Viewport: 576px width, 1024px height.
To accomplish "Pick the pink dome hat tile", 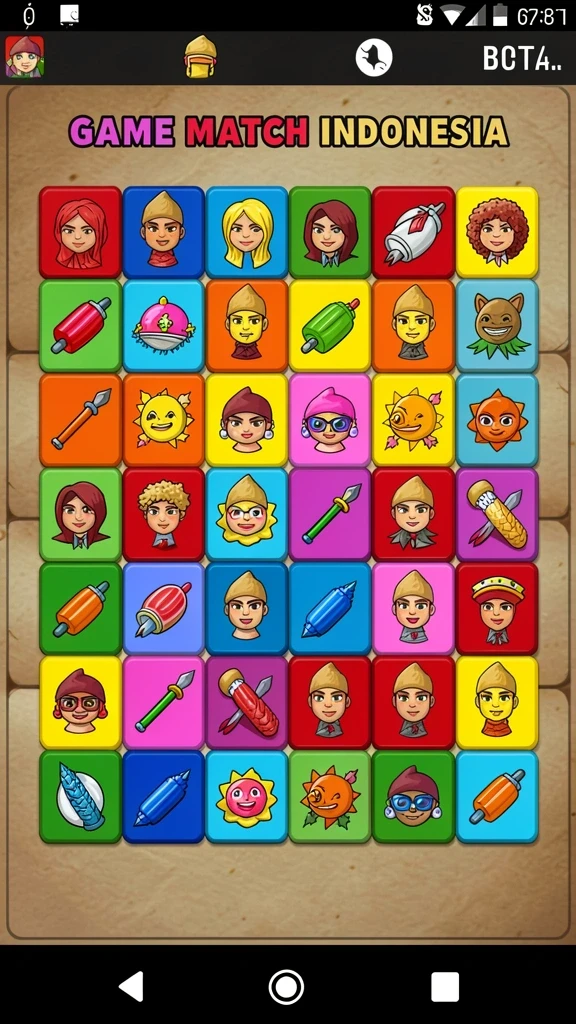I will click(x=164, y=326).
